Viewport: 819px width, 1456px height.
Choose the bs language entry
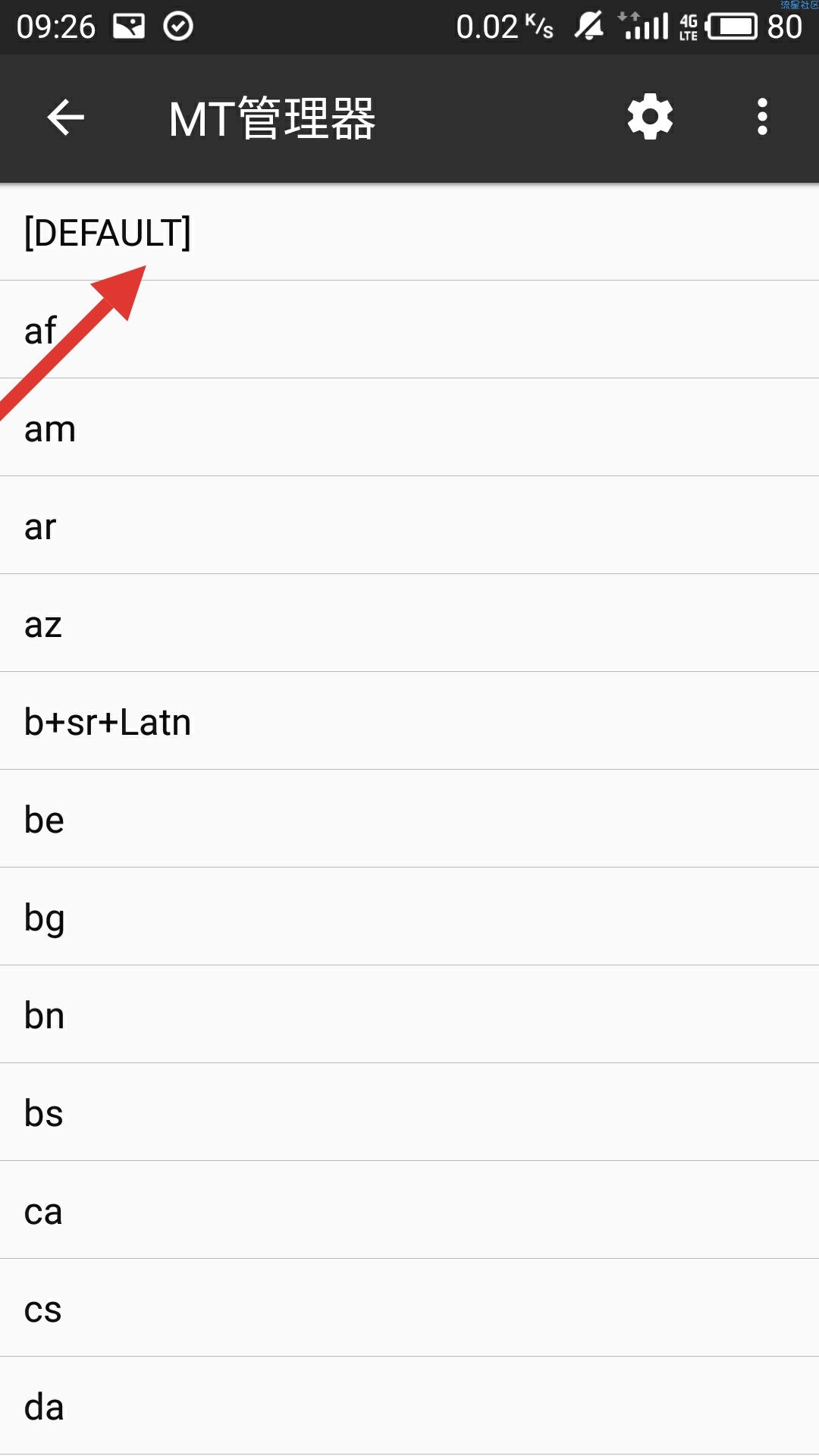[x=409, y=1113]
